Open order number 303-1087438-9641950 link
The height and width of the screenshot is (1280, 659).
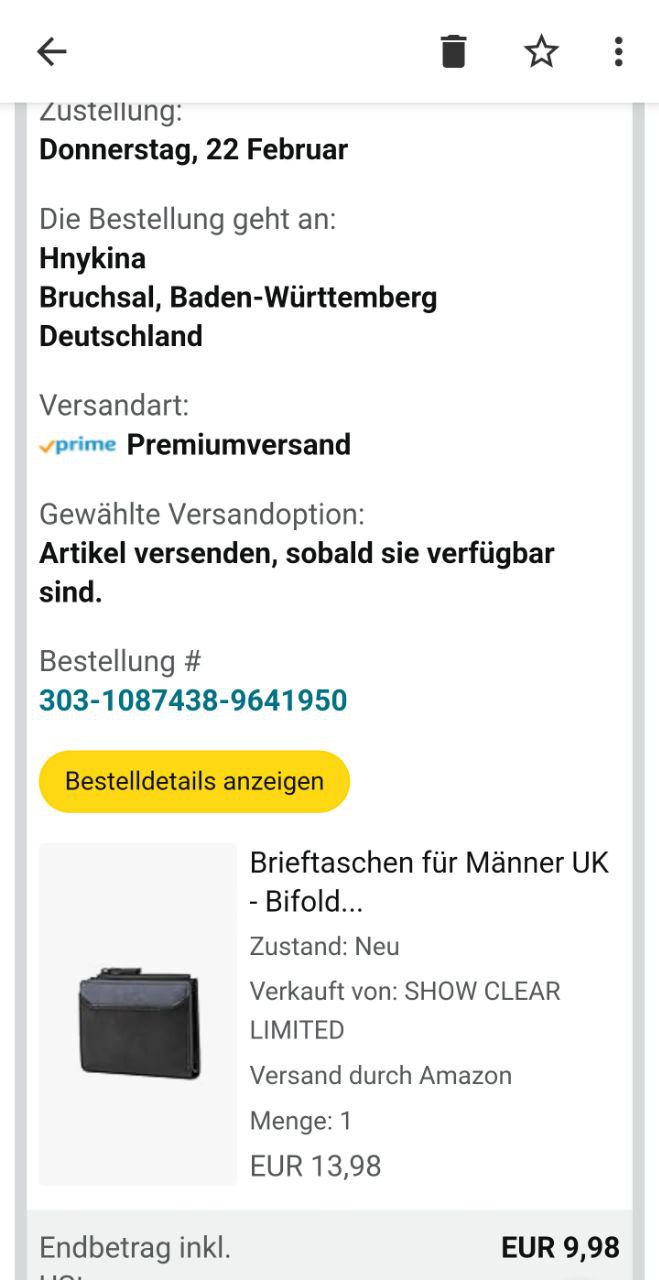[x=193, y=700]
